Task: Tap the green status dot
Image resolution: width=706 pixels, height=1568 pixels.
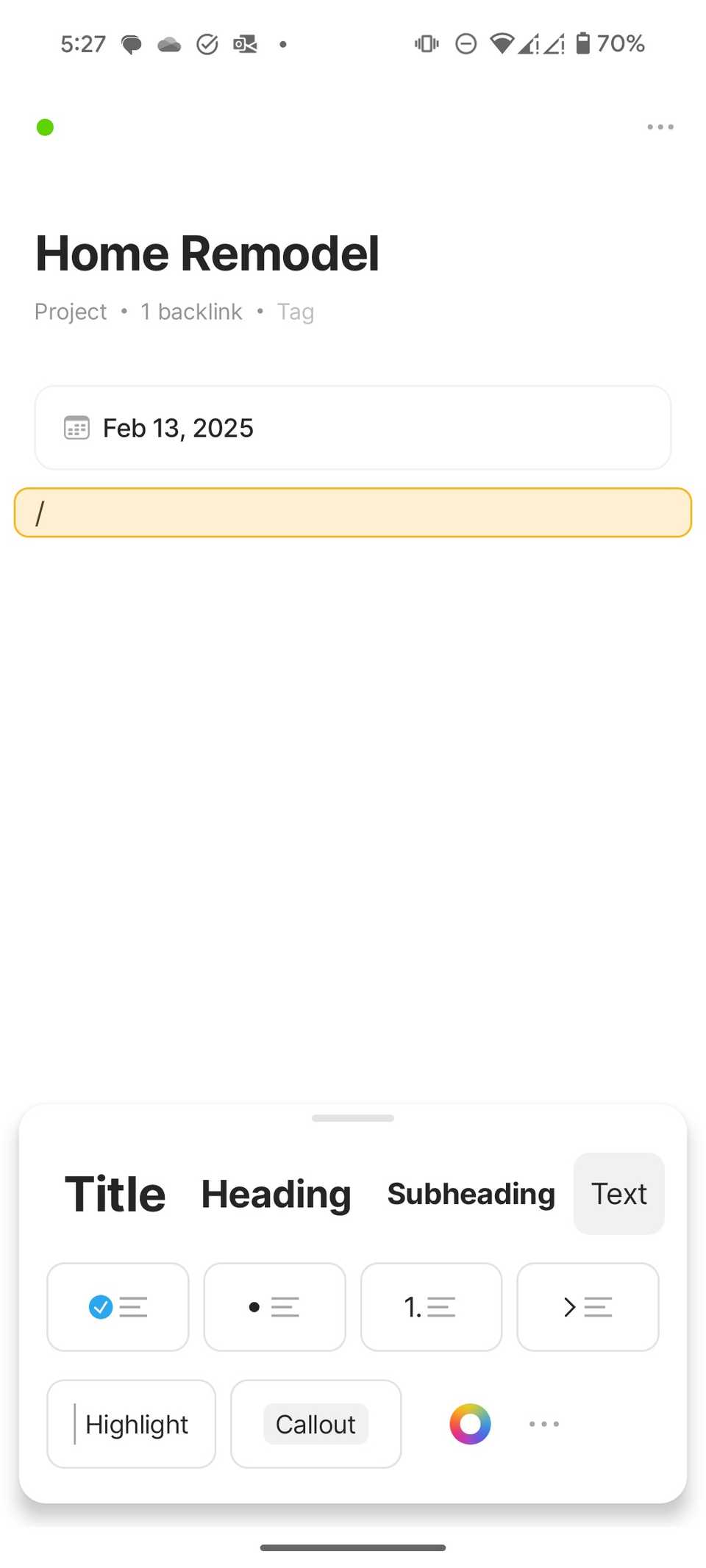Action: click(45, 126)
